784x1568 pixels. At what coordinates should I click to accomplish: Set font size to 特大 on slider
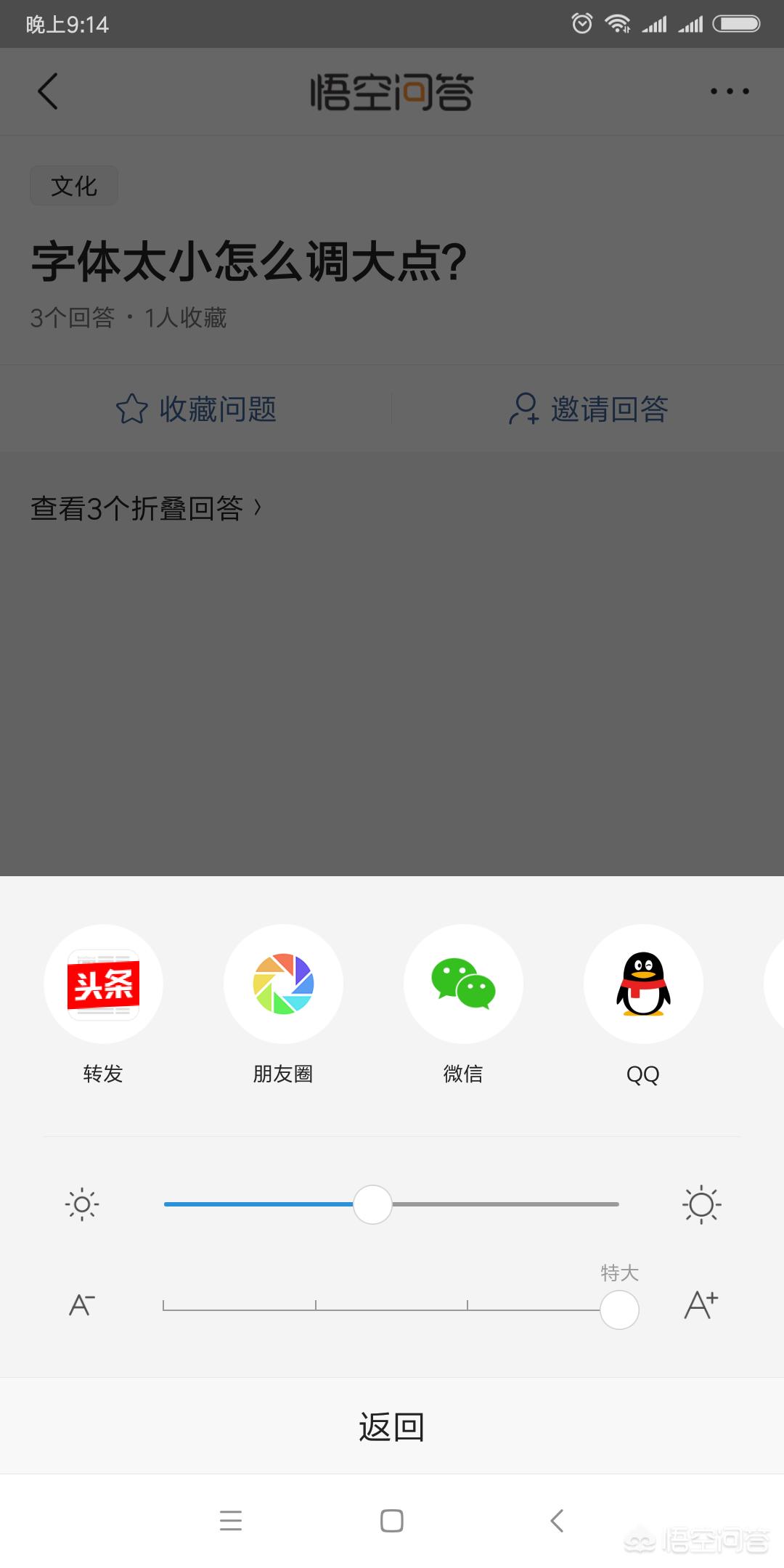coord(618,1309)
